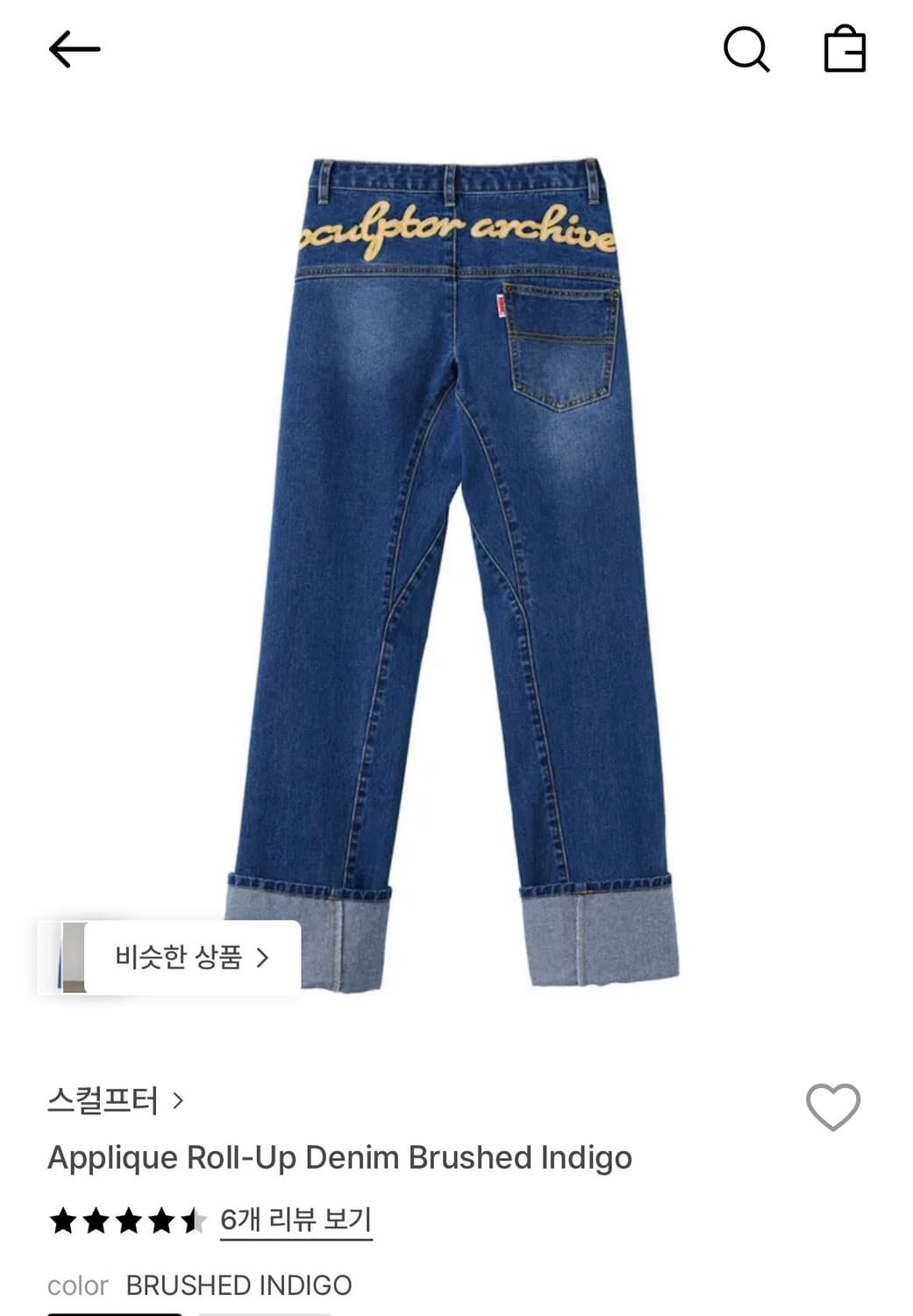Open brand page via chevron beside 스컬프터
Screen dimensions: 913x1316
(x=179, y=1101)
